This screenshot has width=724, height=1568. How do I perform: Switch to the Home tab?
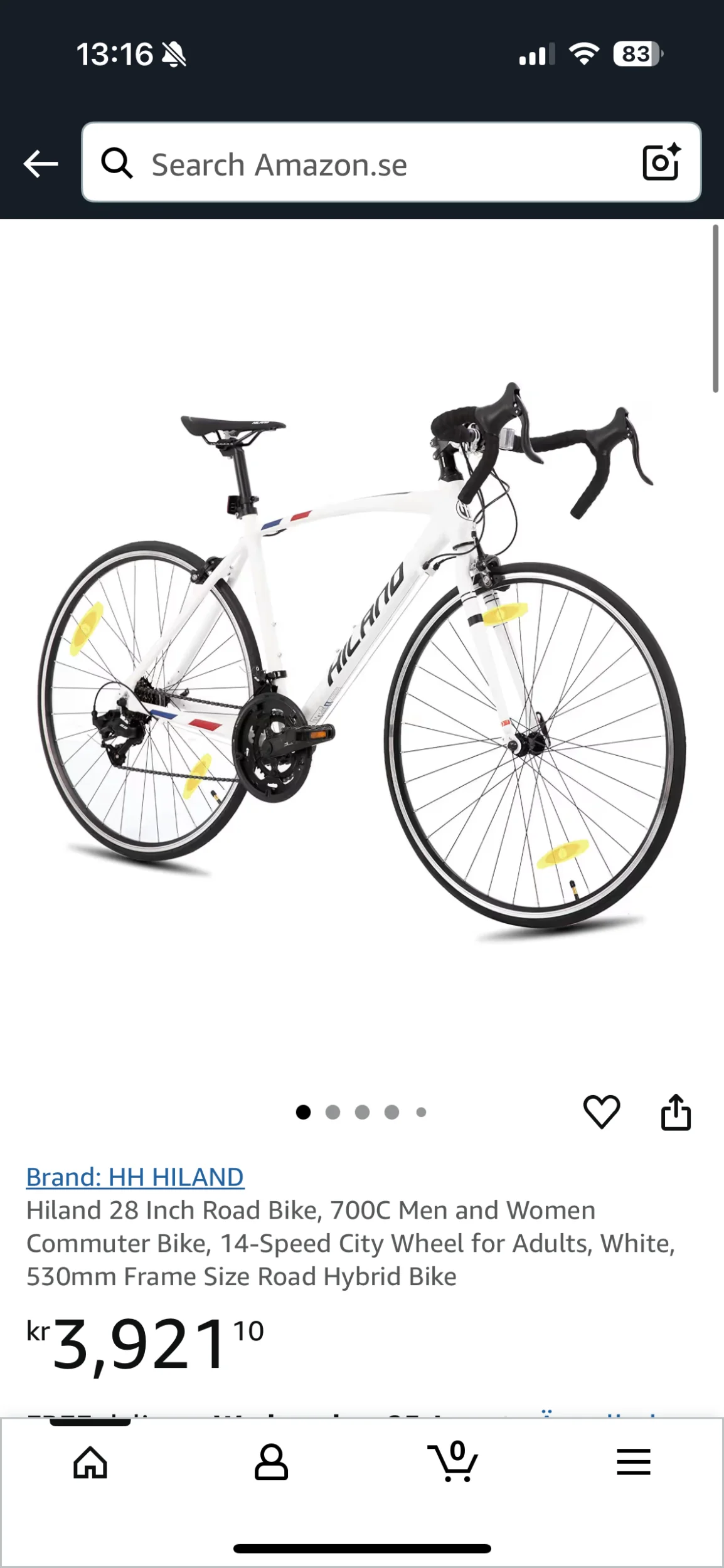pos(90,1463)
